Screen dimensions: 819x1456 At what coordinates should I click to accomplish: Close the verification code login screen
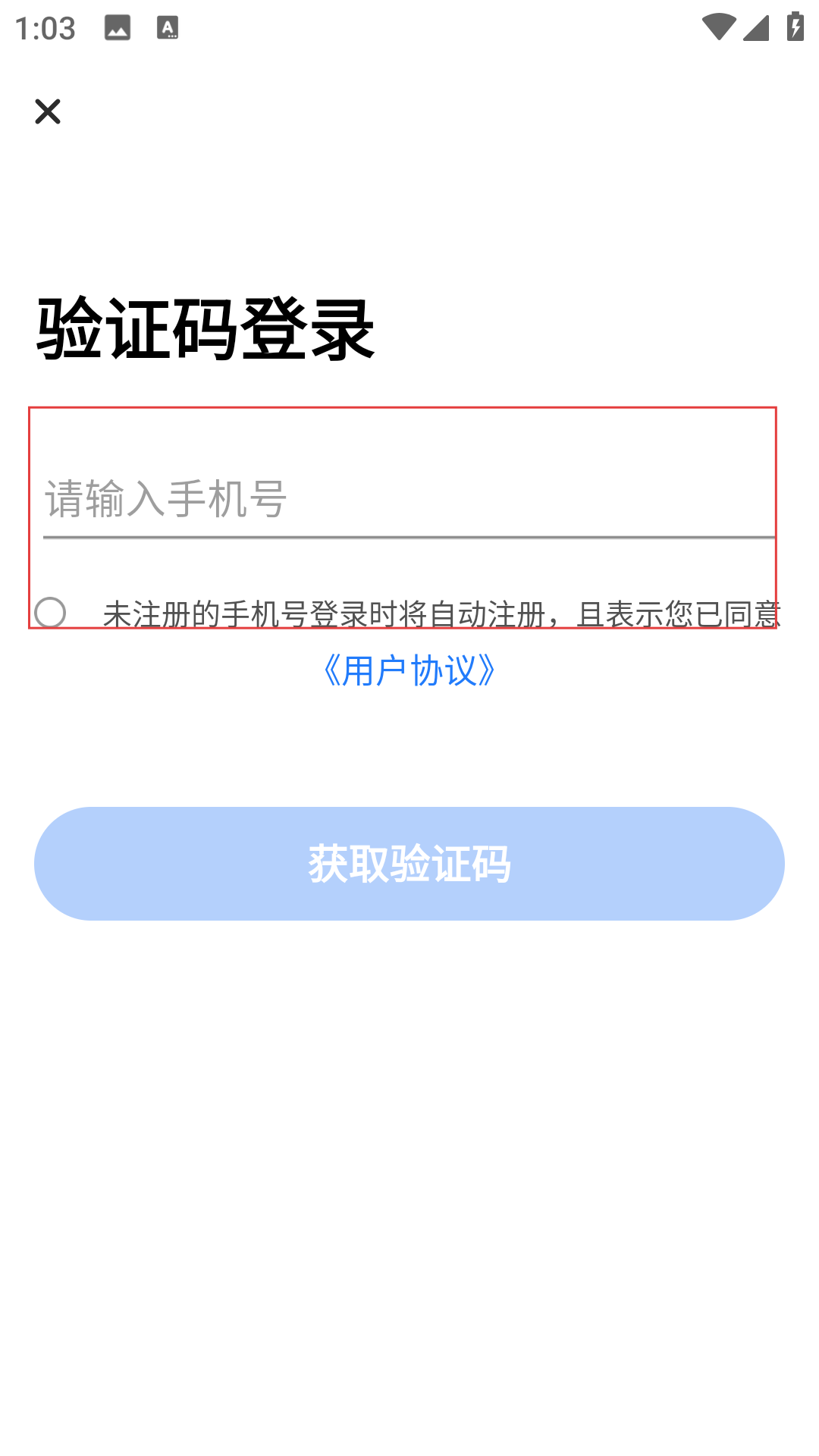point(47,111)
